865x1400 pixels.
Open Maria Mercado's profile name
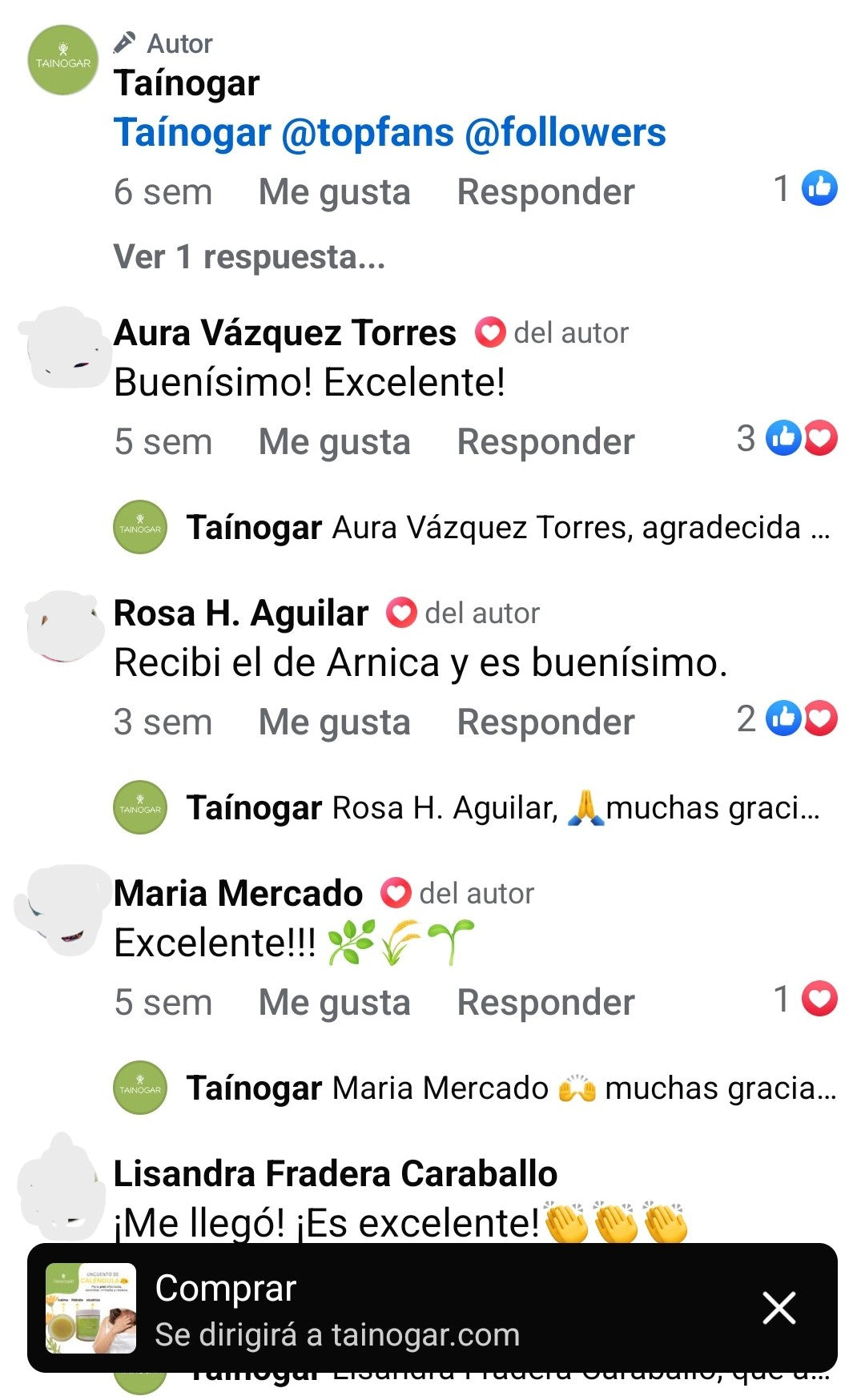[x=238, y=893]
